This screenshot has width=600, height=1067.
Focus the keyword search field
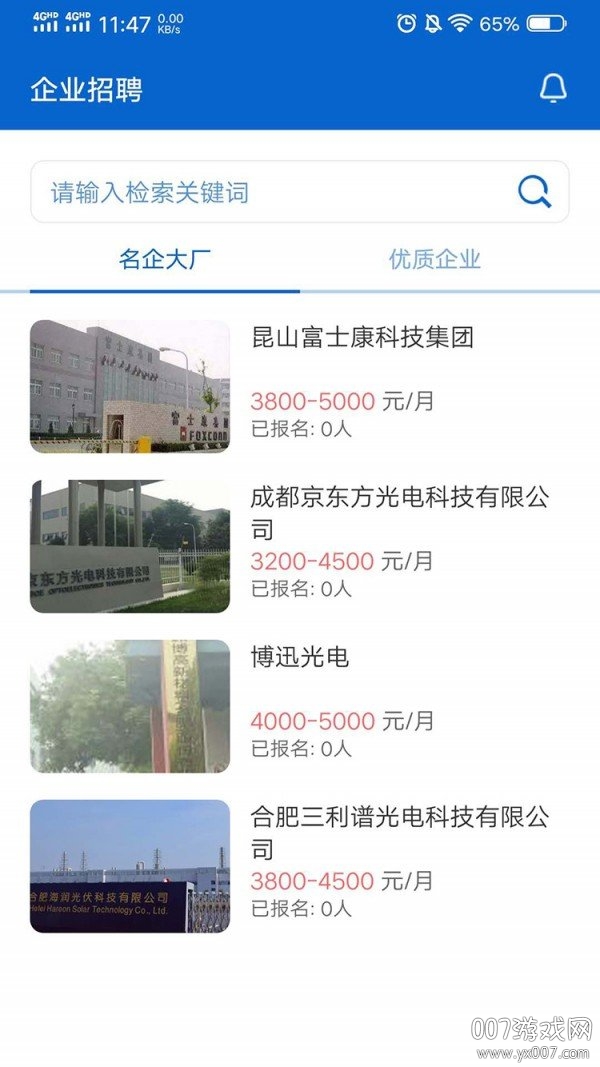coord(270,192)
